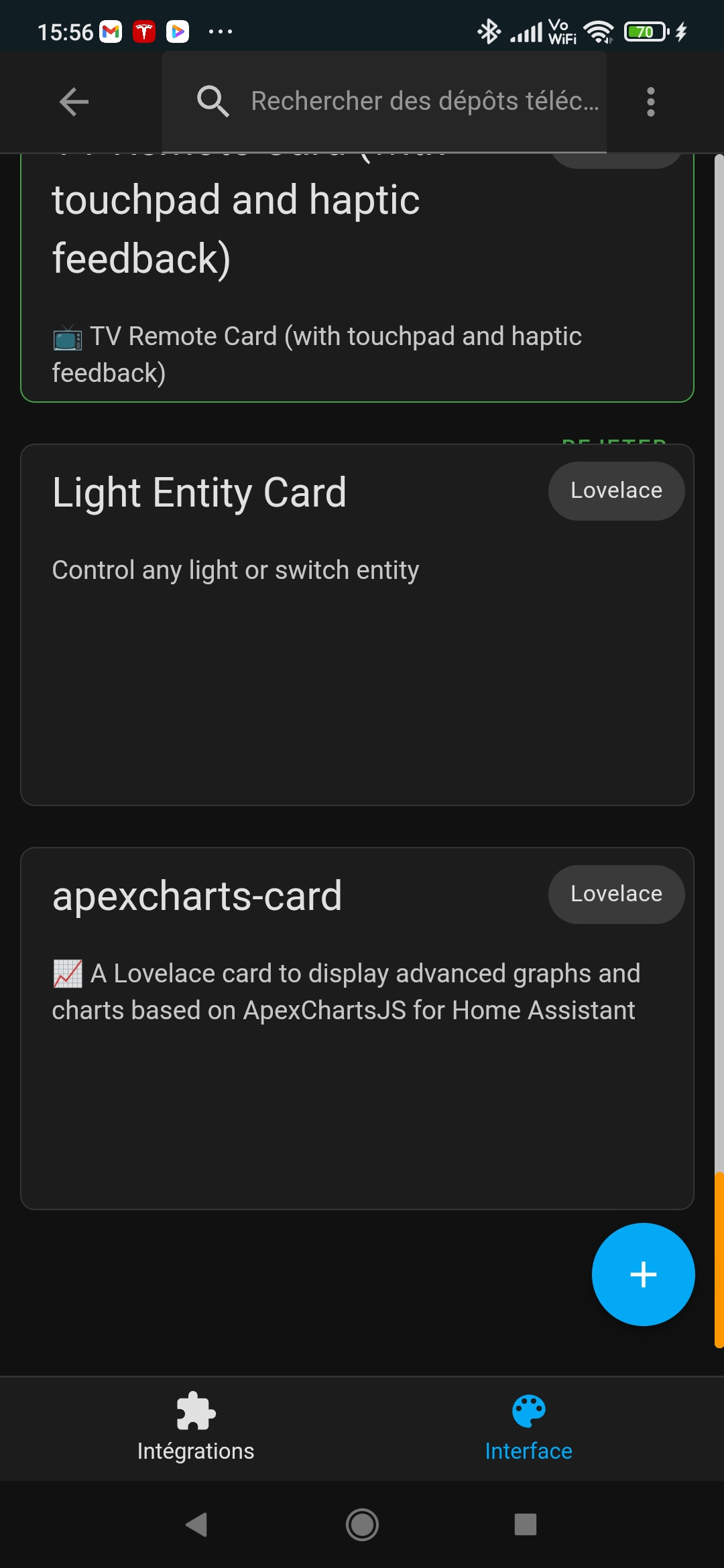This screenshot has width=724, height=1568.
Task: Open the Light Entity Card repository
Action: coord(357,625)
